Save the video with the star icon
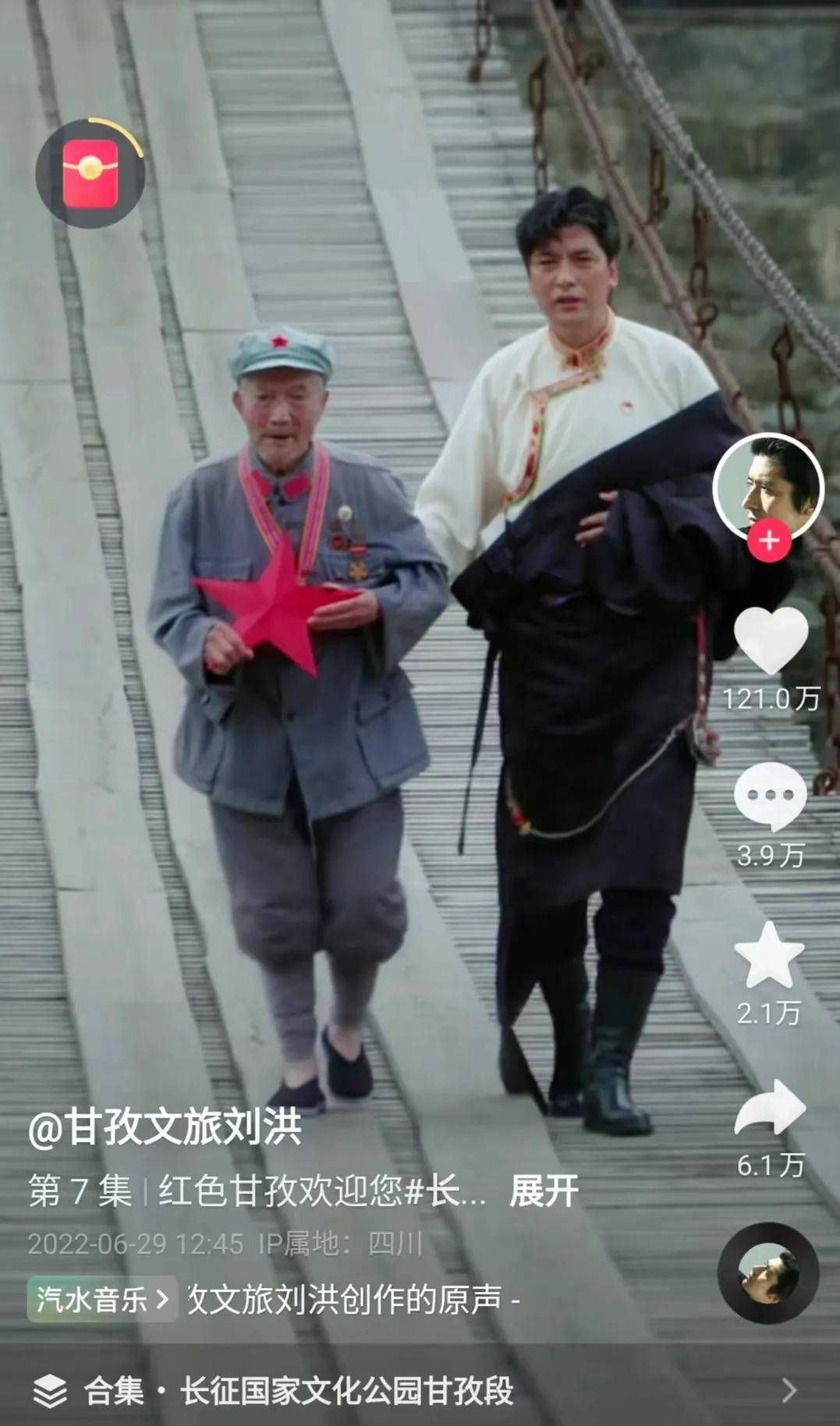 click(769, 955)
